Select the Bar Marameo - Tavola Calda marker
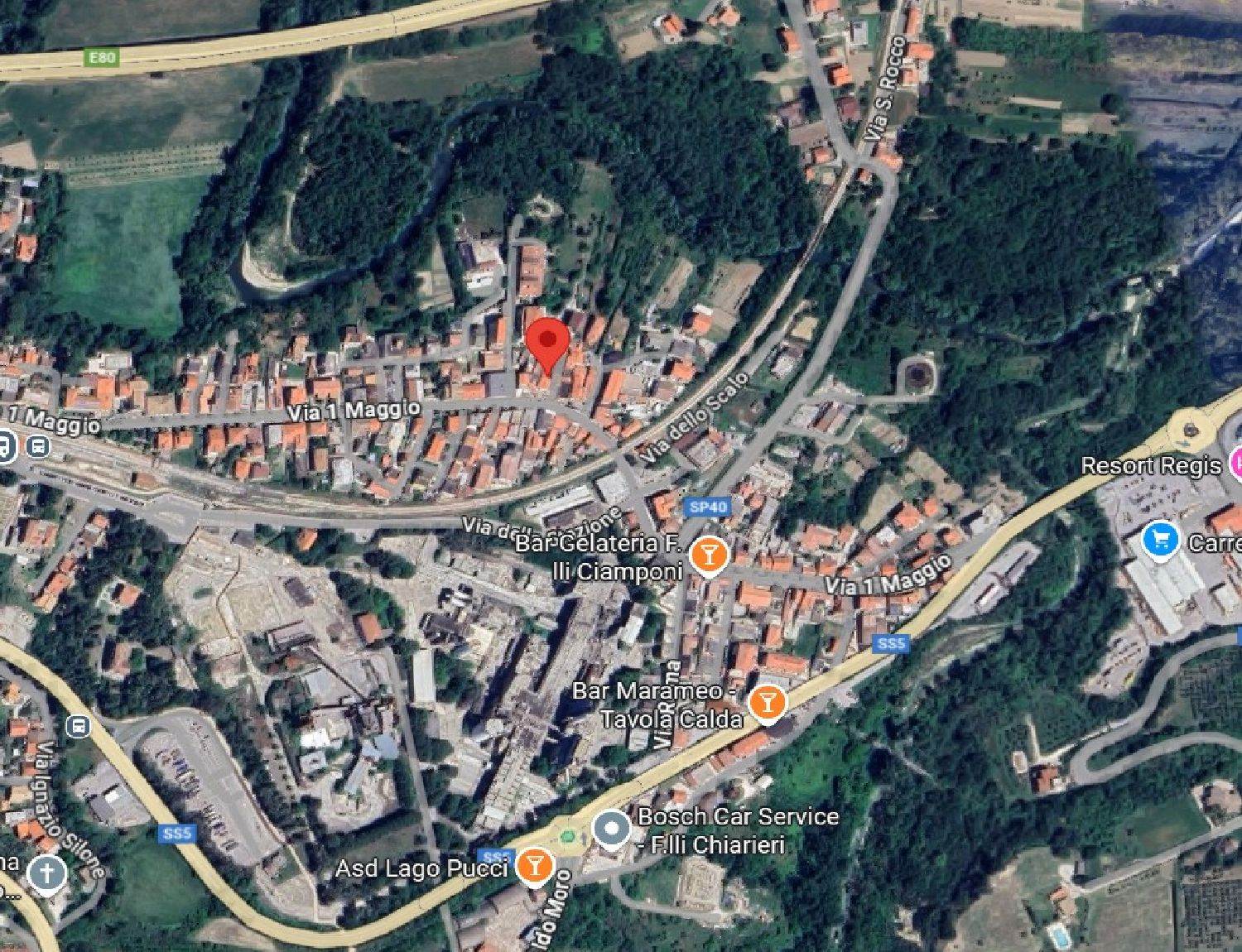Screen dimensions: 1242x952 (768, 704)
